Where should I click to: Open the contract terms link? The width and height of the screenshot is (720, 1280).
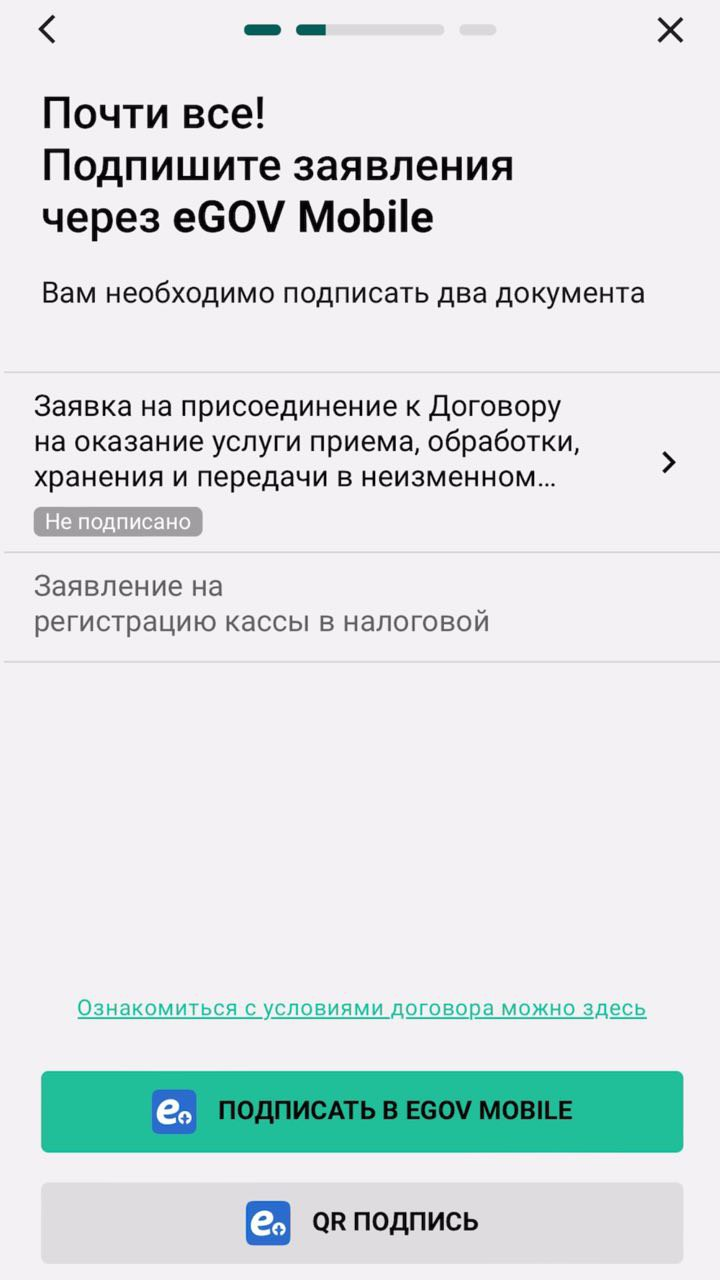coord(362,1008)
